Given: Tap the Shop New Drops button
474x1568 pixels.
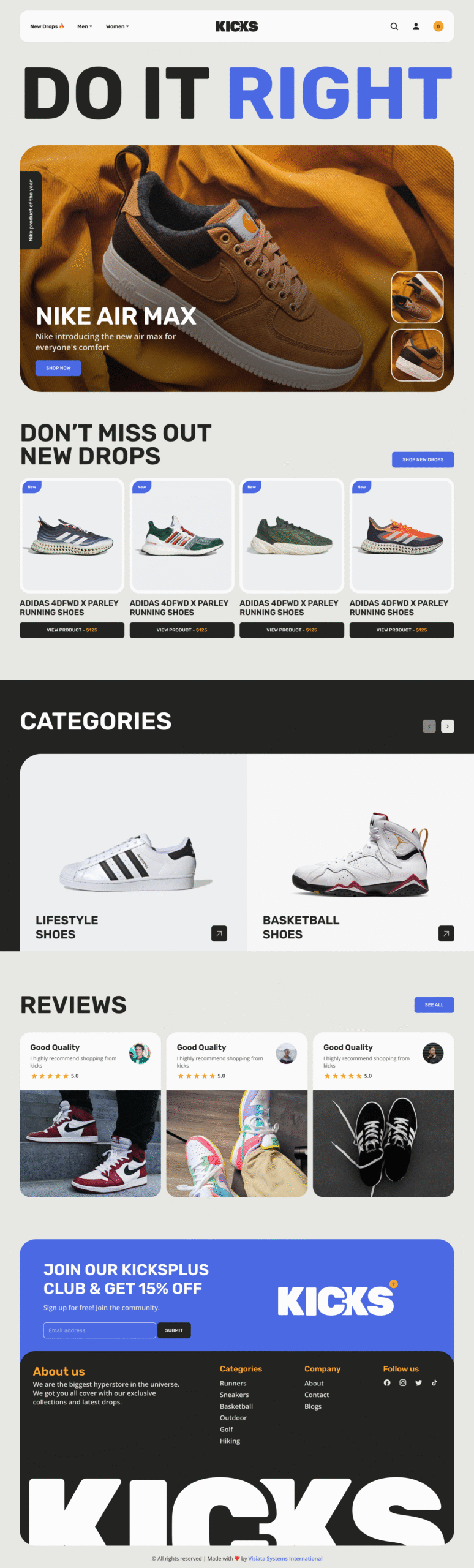Looking at the screenshot, I should [x=423, y=459].
